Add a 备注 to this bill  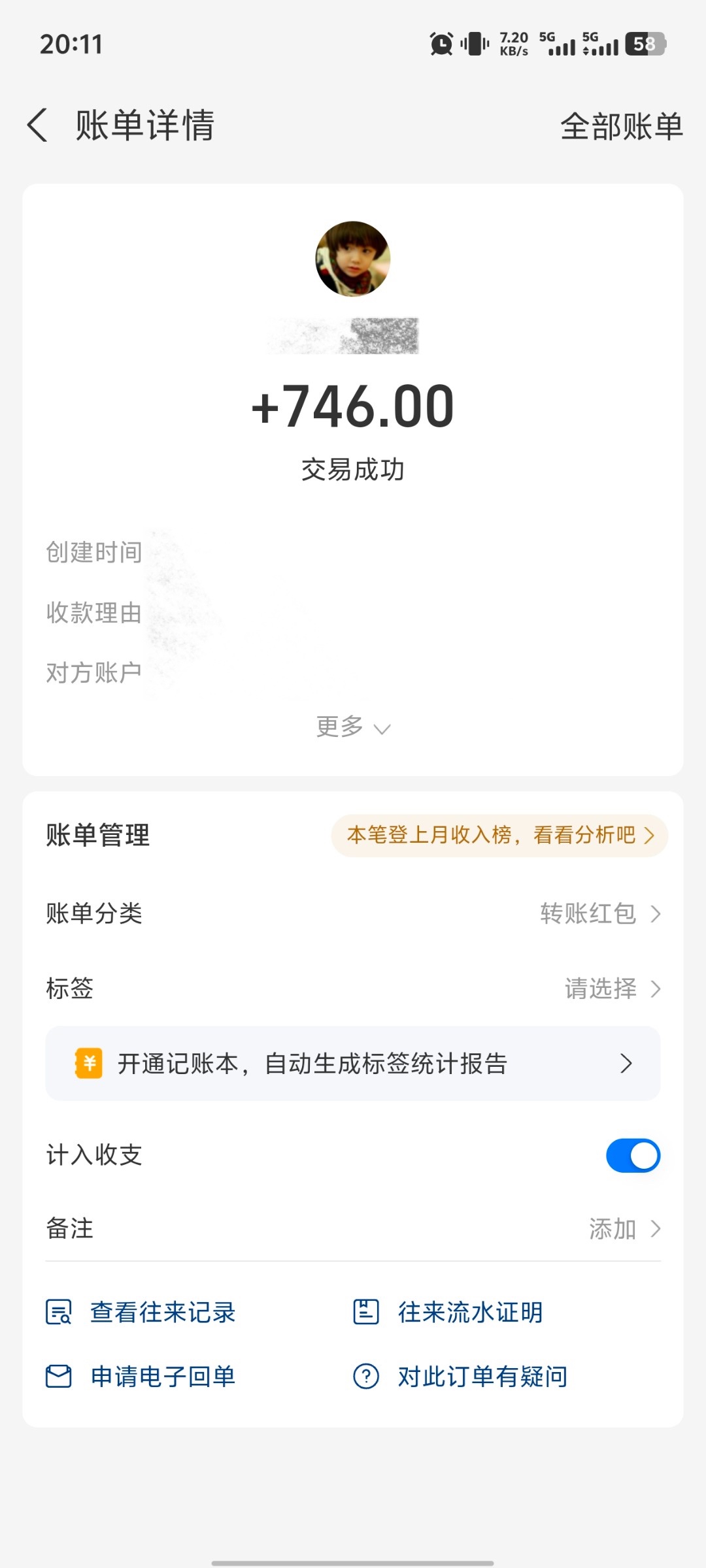[x=353, y=1229]
